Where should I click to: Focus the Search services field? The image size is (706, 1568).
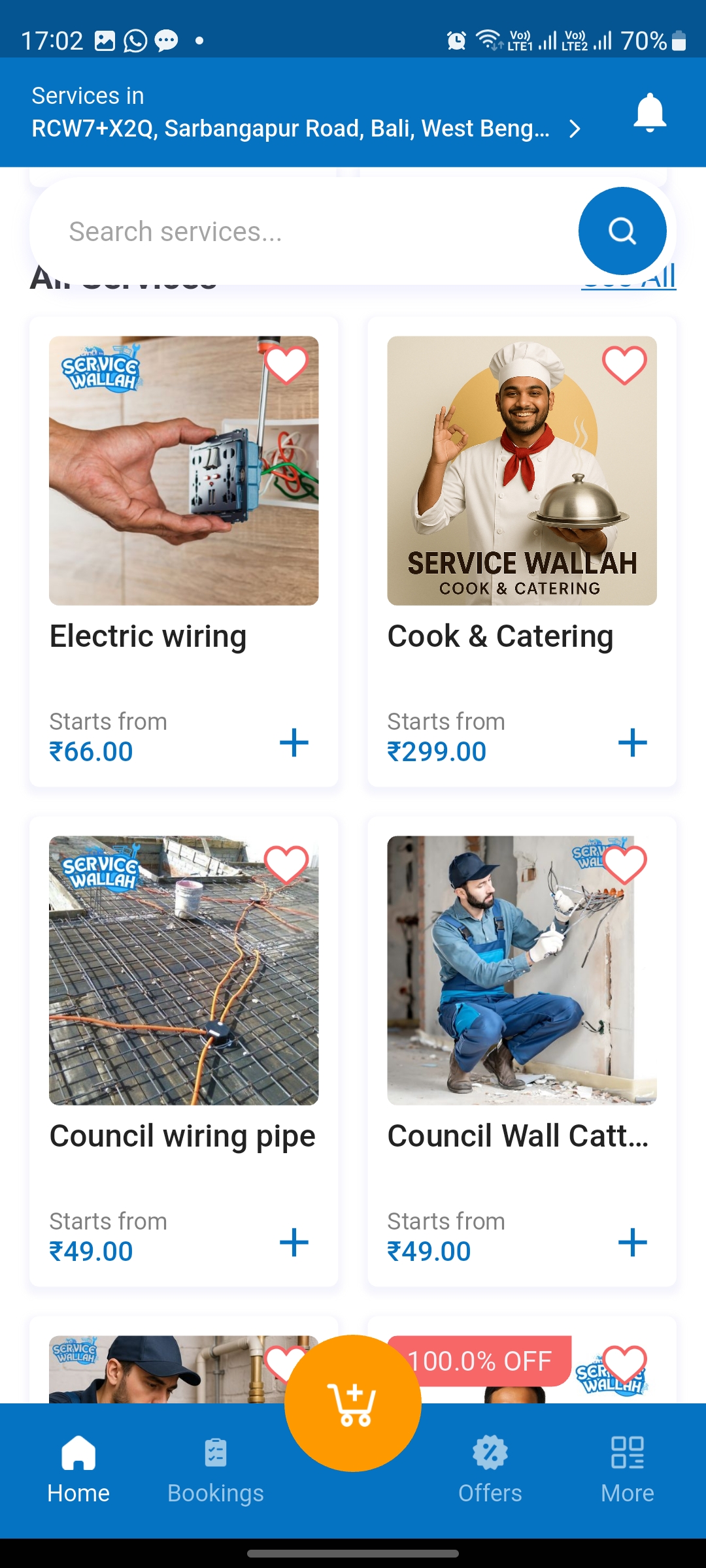point(301,232)
